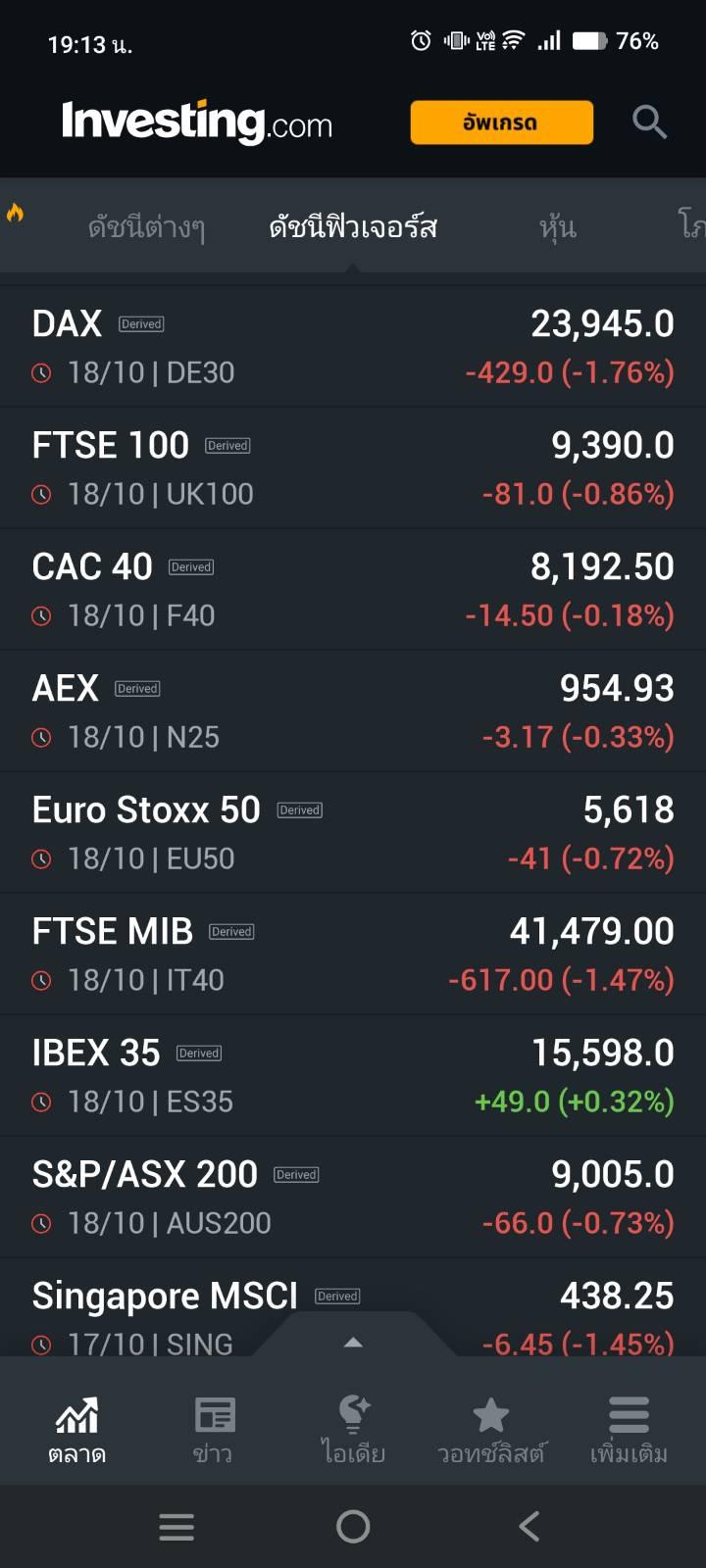Viewport: 706px width, 1568px height.
Task: Tap the orange อัพเกรด upgrade button
Action: 501,122
